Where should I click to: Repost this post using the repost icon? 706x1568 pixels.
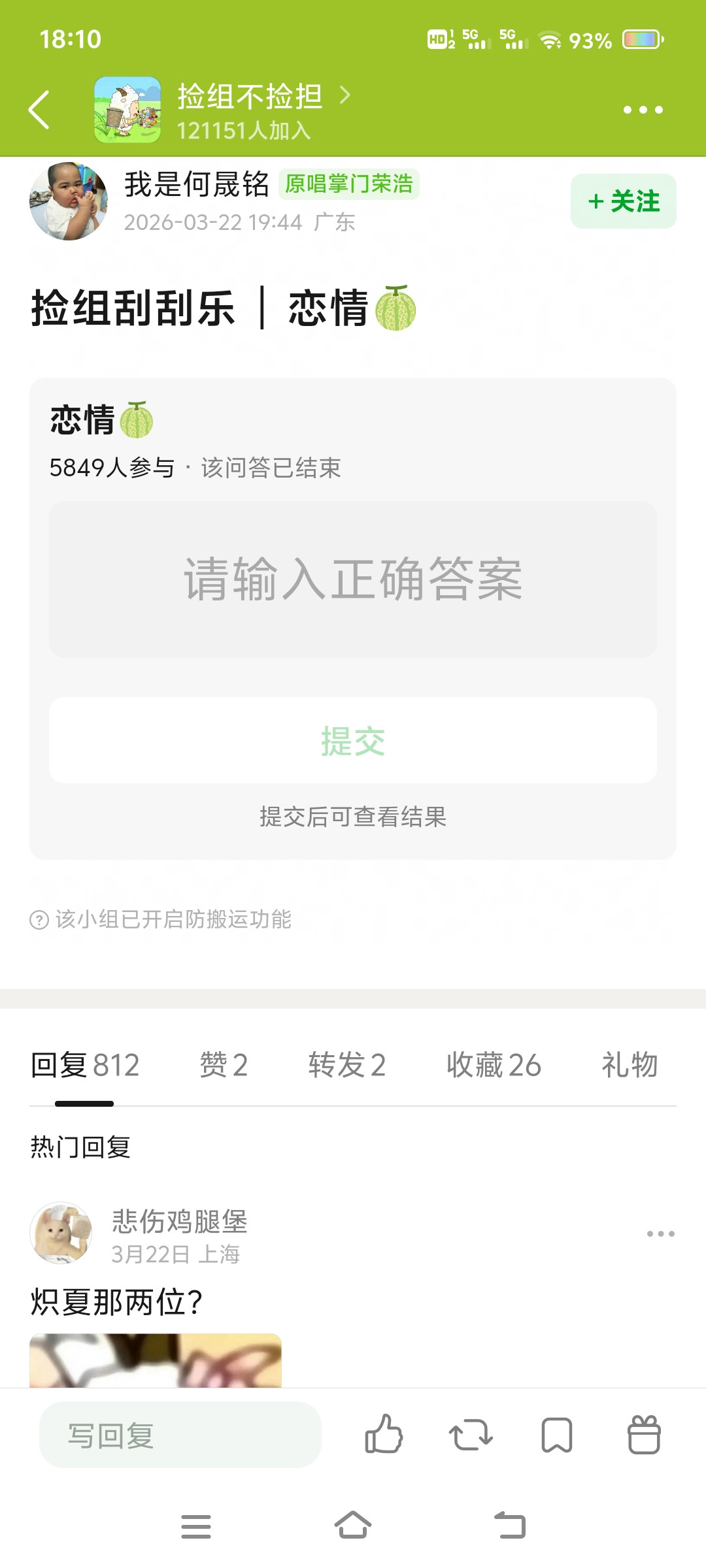click(x=471, y=1435)
